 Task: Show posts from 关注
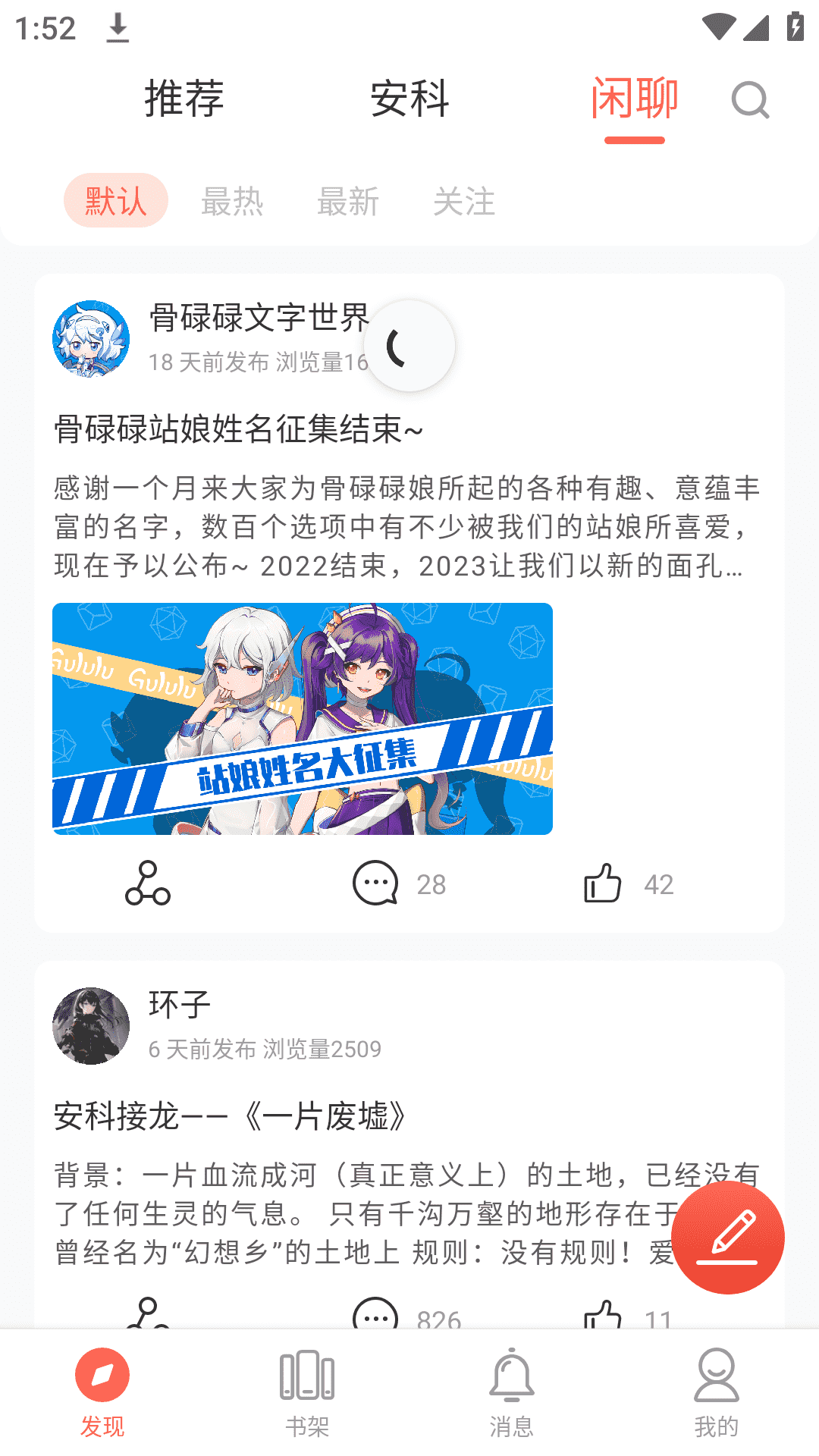click(464, 202)
